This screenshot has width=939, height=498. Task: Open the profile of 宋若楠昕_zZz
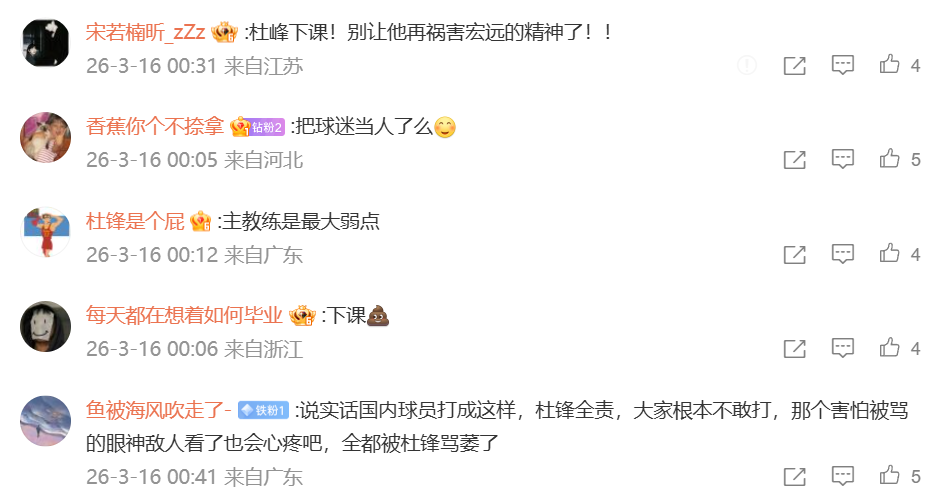(x=145, y=33)
